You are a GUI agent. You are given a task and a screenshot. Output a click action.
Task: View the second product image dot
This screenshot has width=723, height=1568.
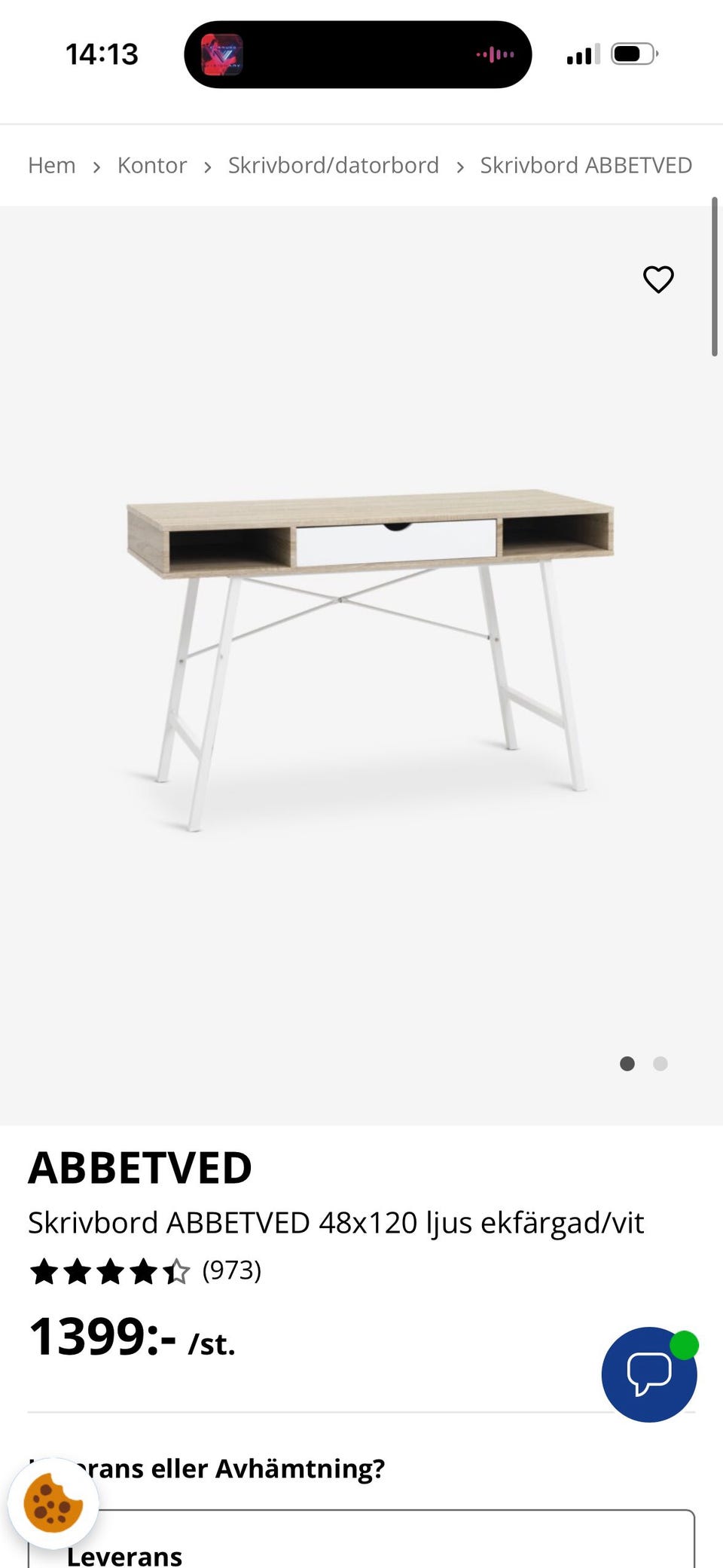(660, 1063)
